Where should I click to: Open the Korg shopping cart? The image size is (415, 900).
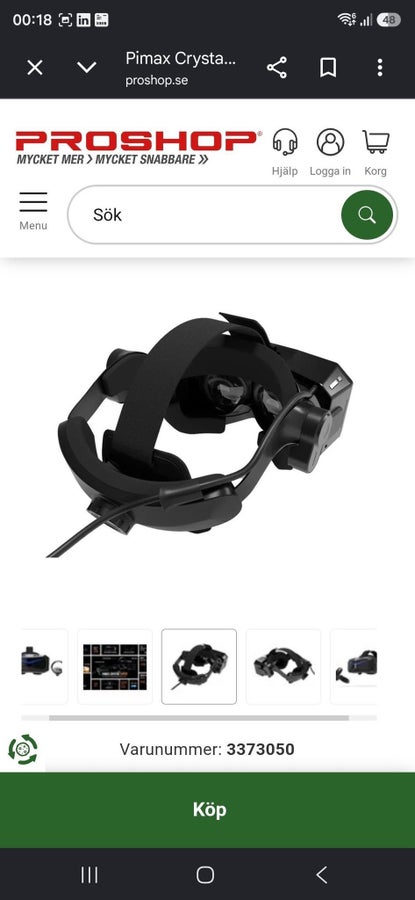click(375, 152)
